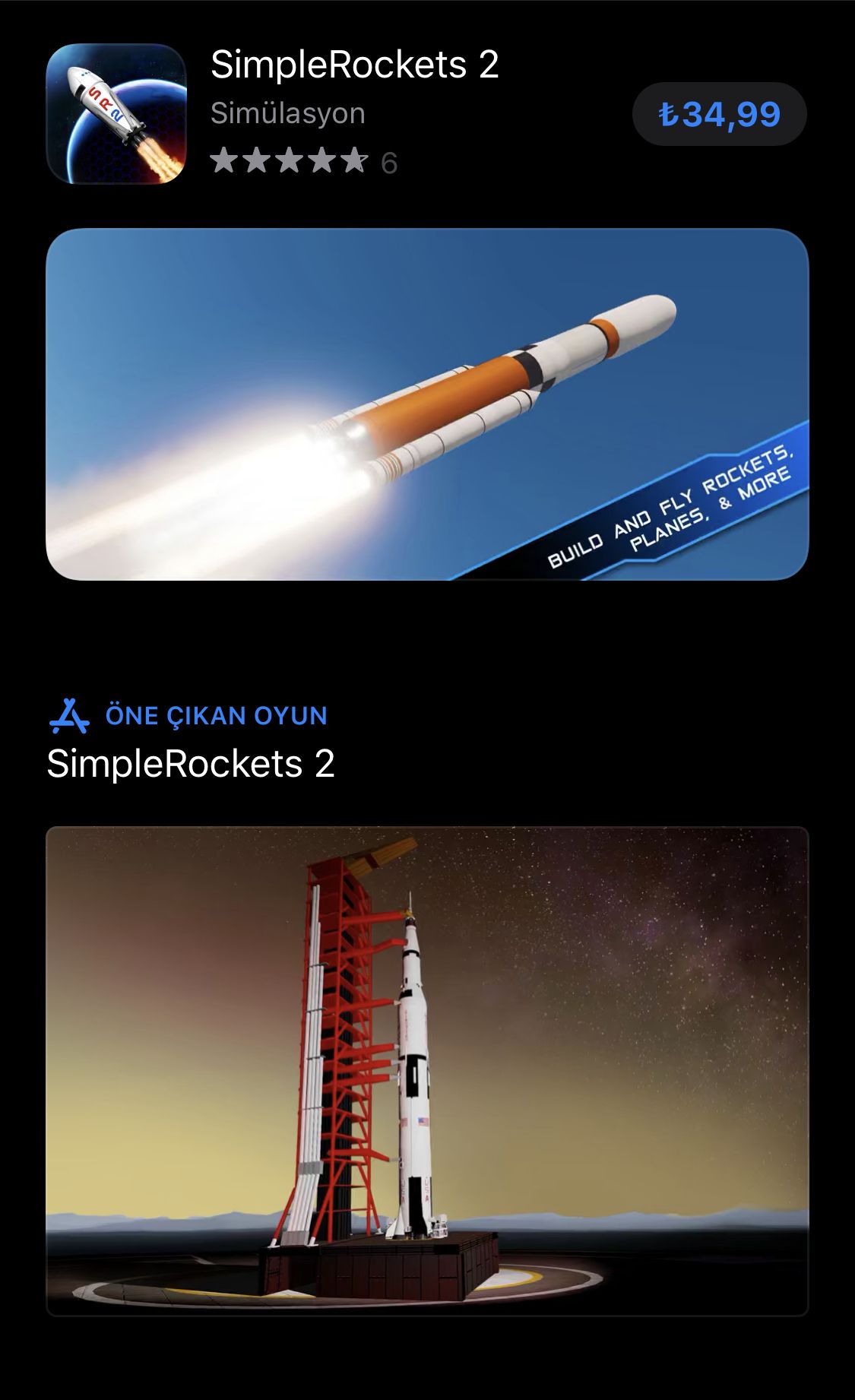Screen dimensions: 855x1400
Task: Open the SimpleRockets 2 app icon
Action: click(116, 114)
